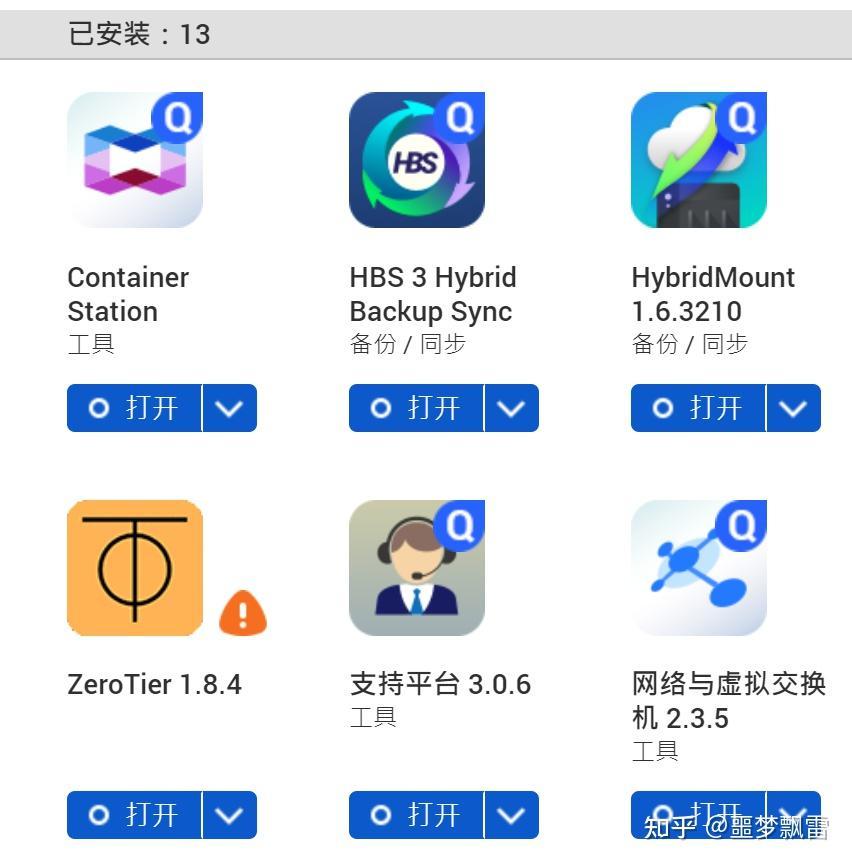852x863 pixels.
Task: Tap the HybridMount app icon
Action: pos(699,160)
